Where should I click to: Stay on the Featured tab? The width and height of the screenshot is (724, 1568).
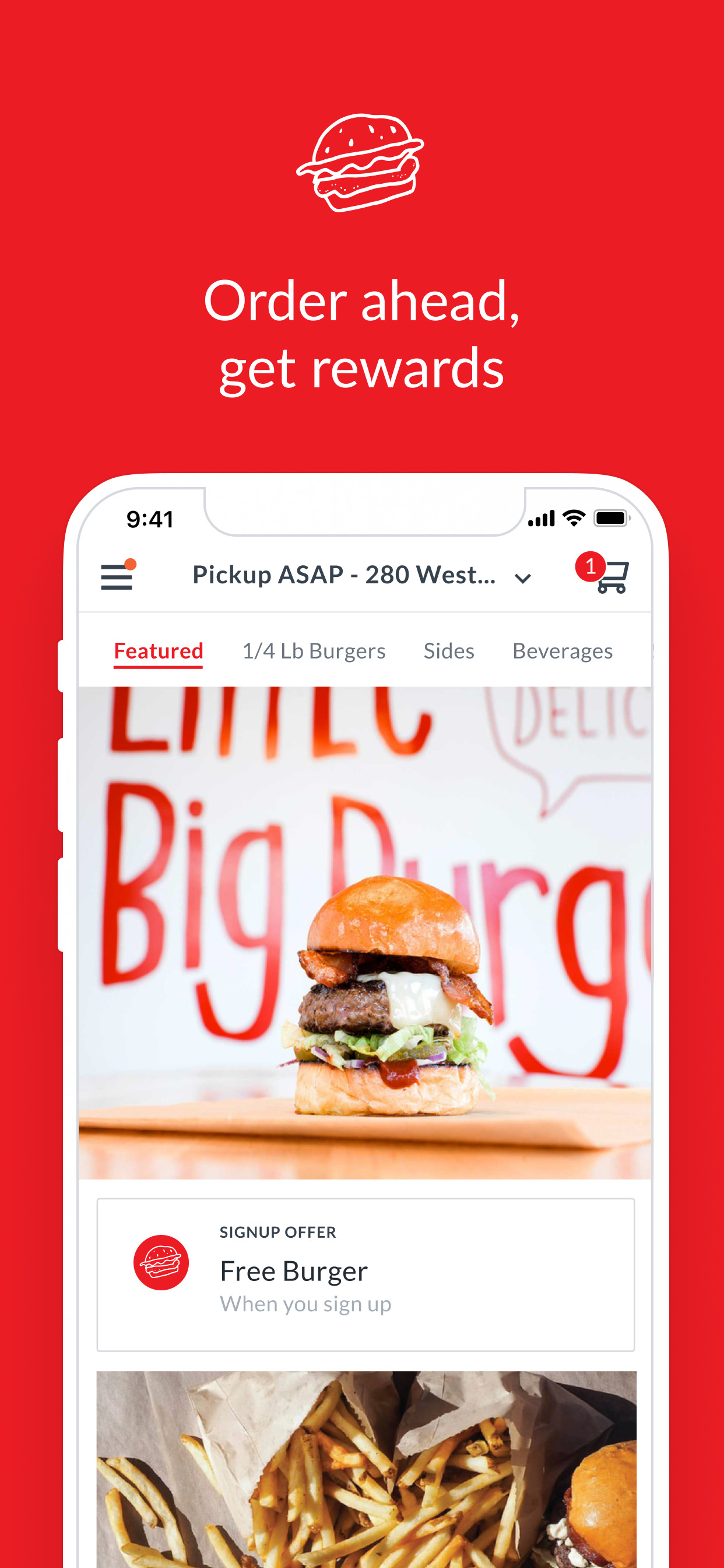pyautogui.click(x=158, y=650)
